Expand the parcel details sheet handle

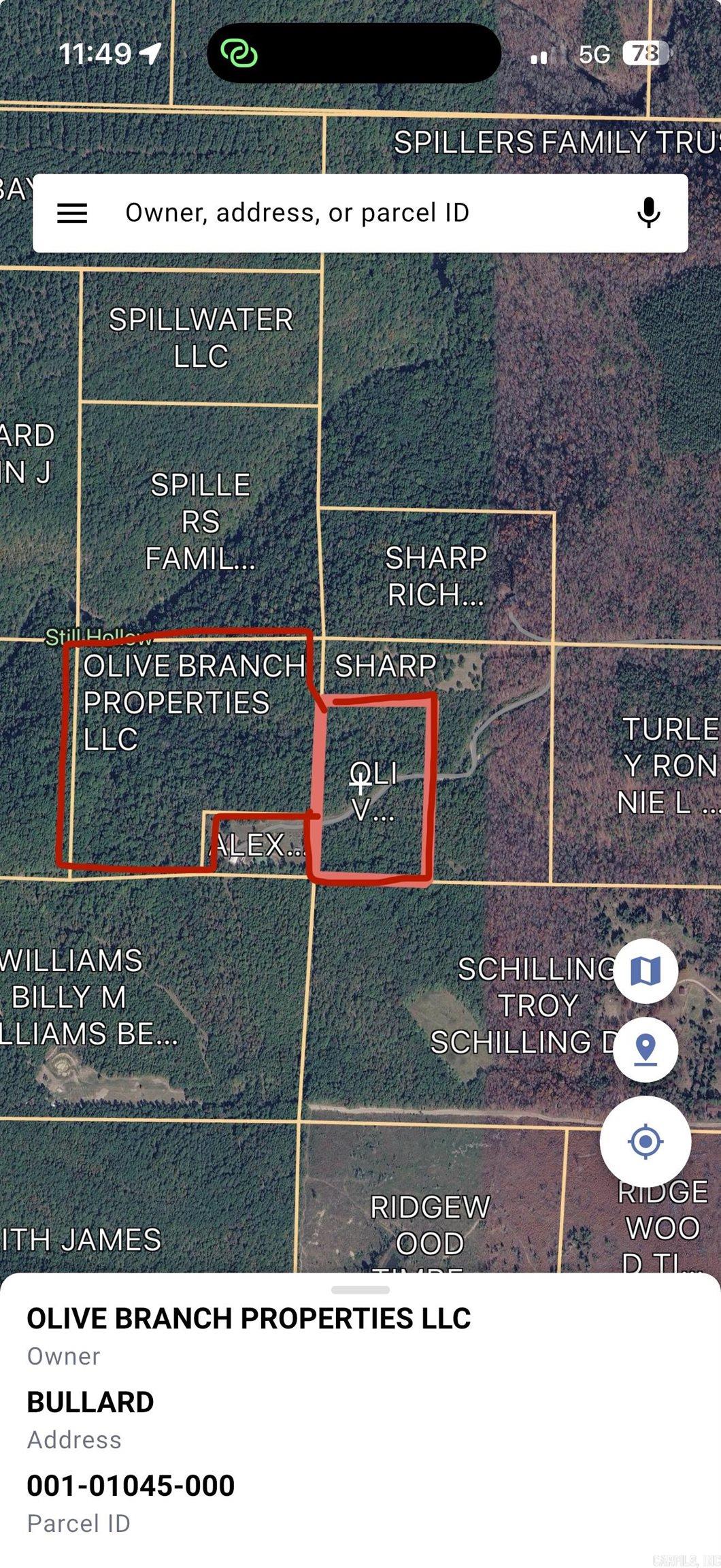(360, 1290)
